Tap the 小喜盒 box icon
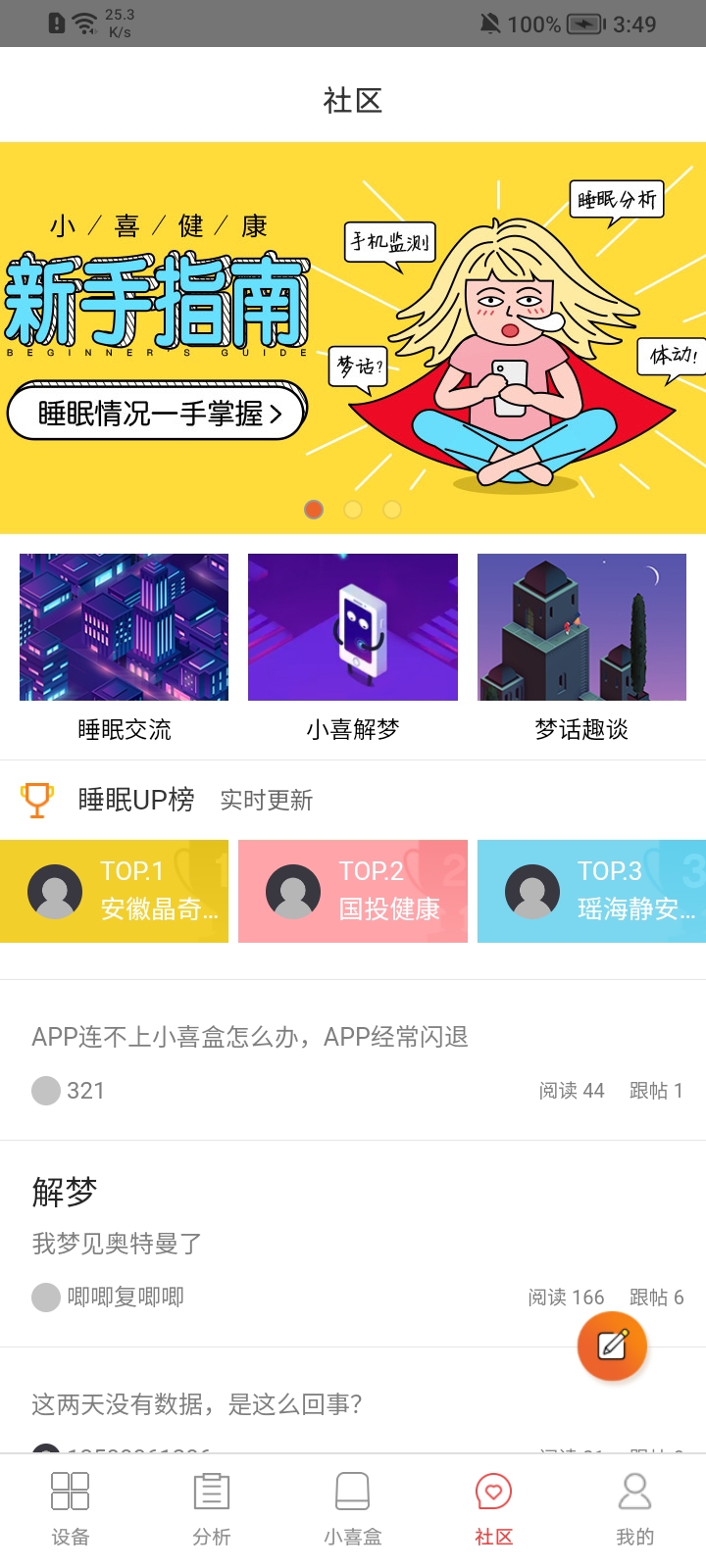The image size is (706, 1568). [x=353, y=1493]
